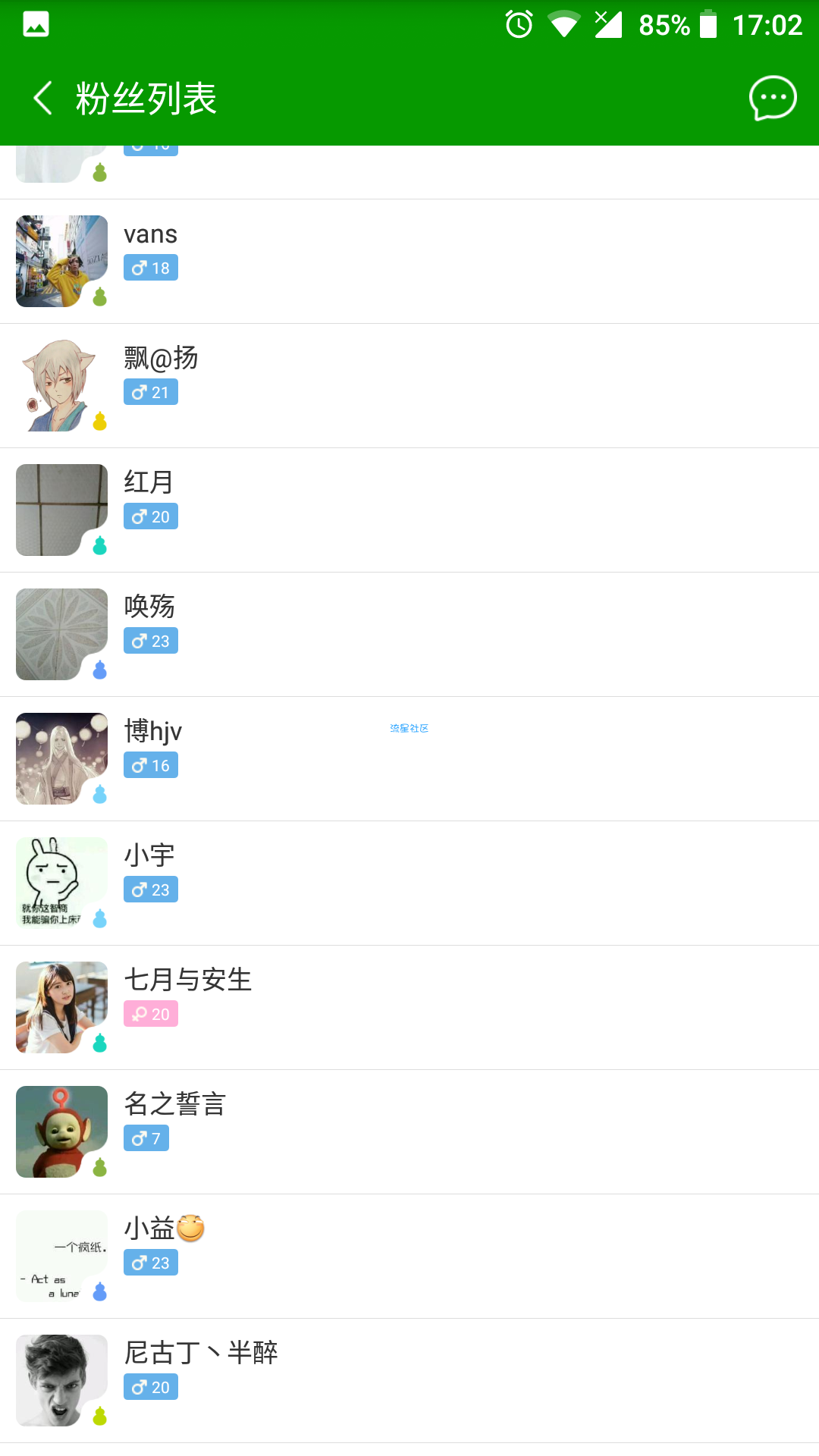Open the messages chat bubble icon

773,99
